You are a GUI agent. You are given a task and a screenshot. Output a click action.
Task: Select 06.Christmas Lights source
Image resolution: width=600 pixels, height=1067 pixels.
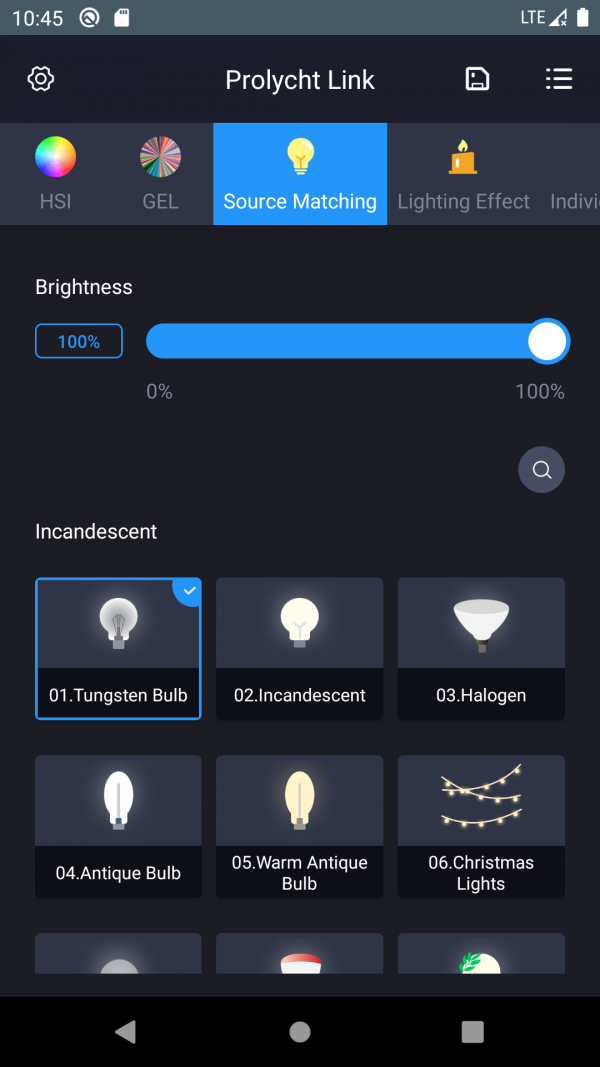pos(481,826)
